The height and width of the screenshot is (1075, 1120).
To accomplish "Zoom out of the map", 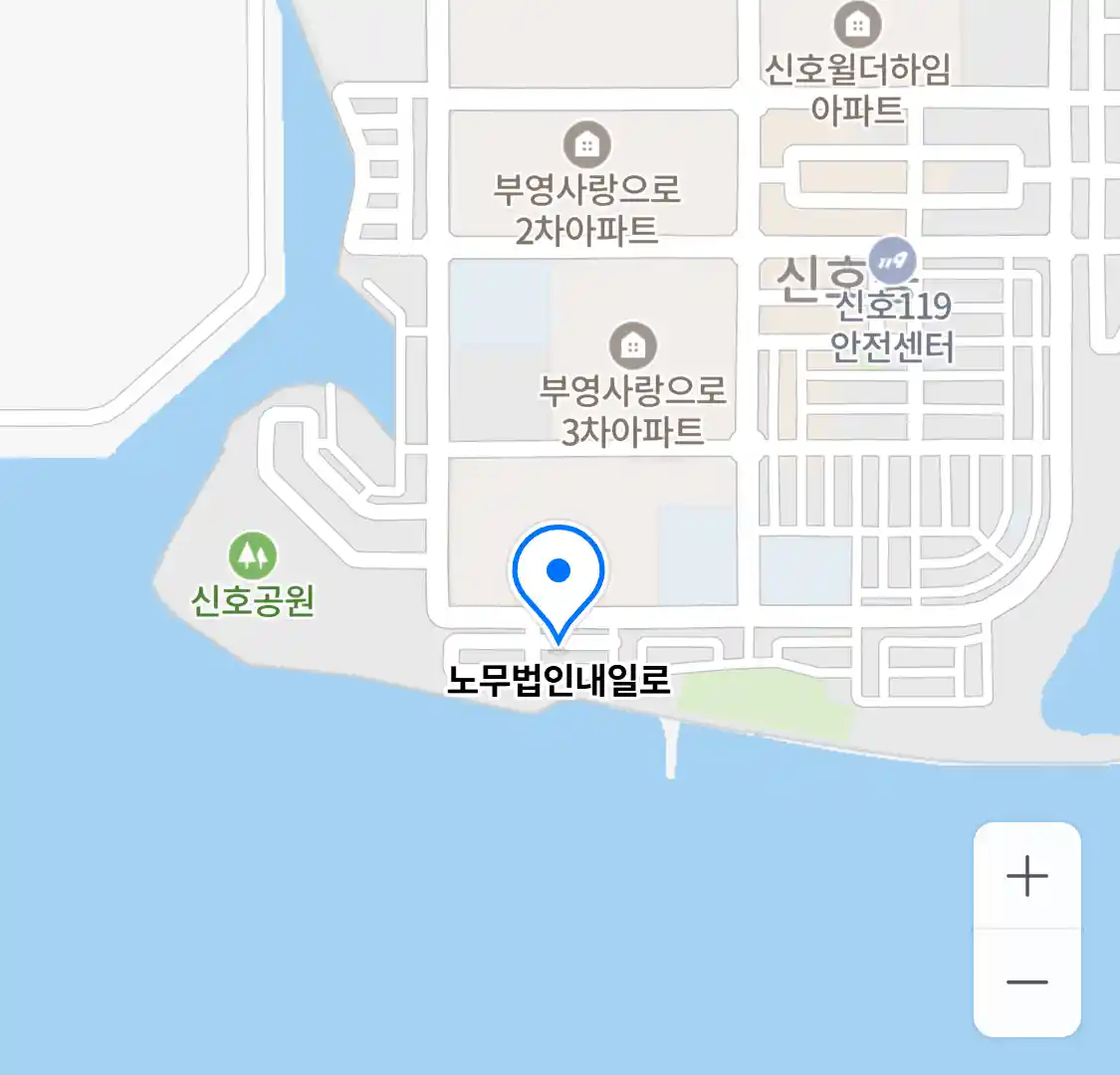I will coord(1026,982).
